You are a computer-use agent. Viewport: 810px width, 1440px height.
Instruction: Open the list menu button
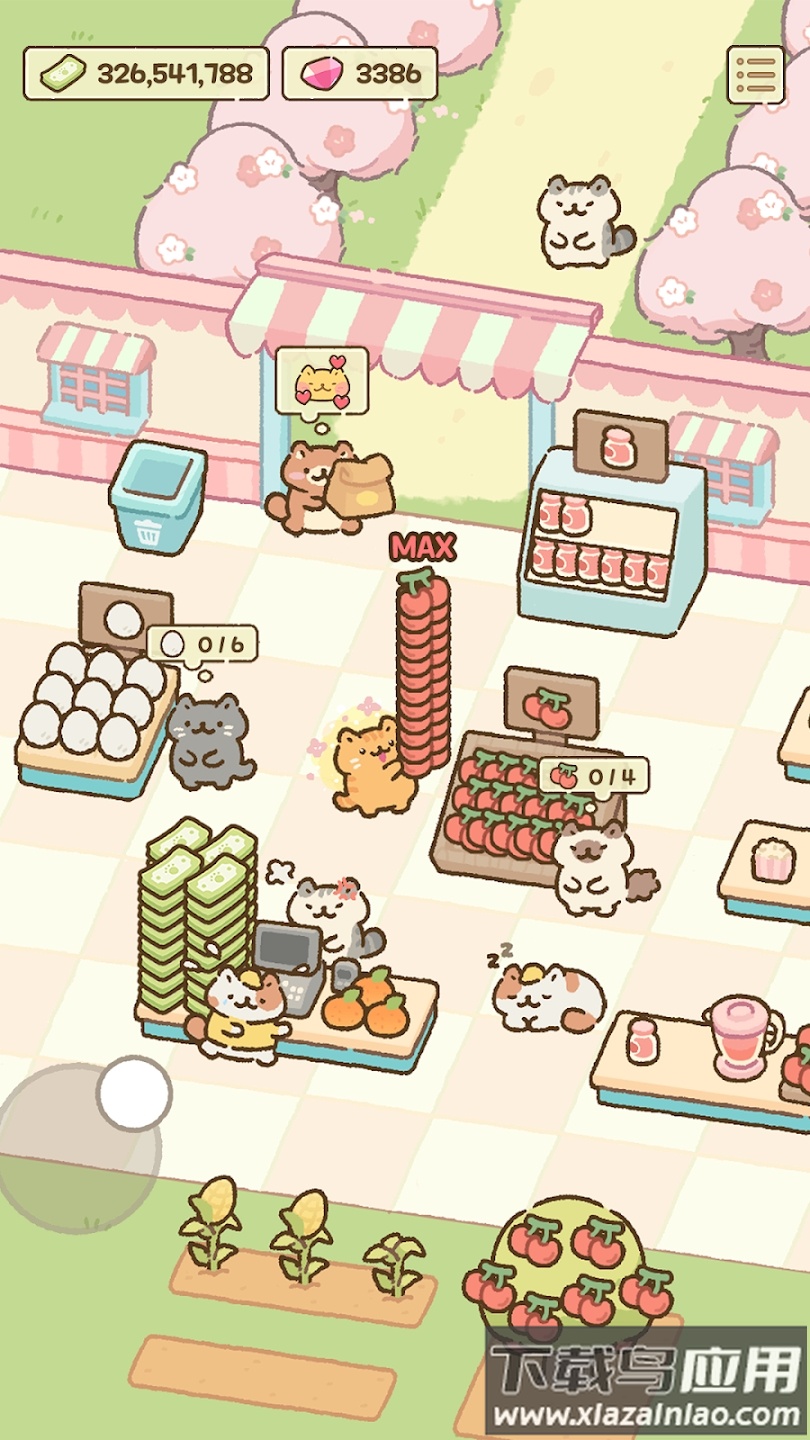(x=755, y=74)
